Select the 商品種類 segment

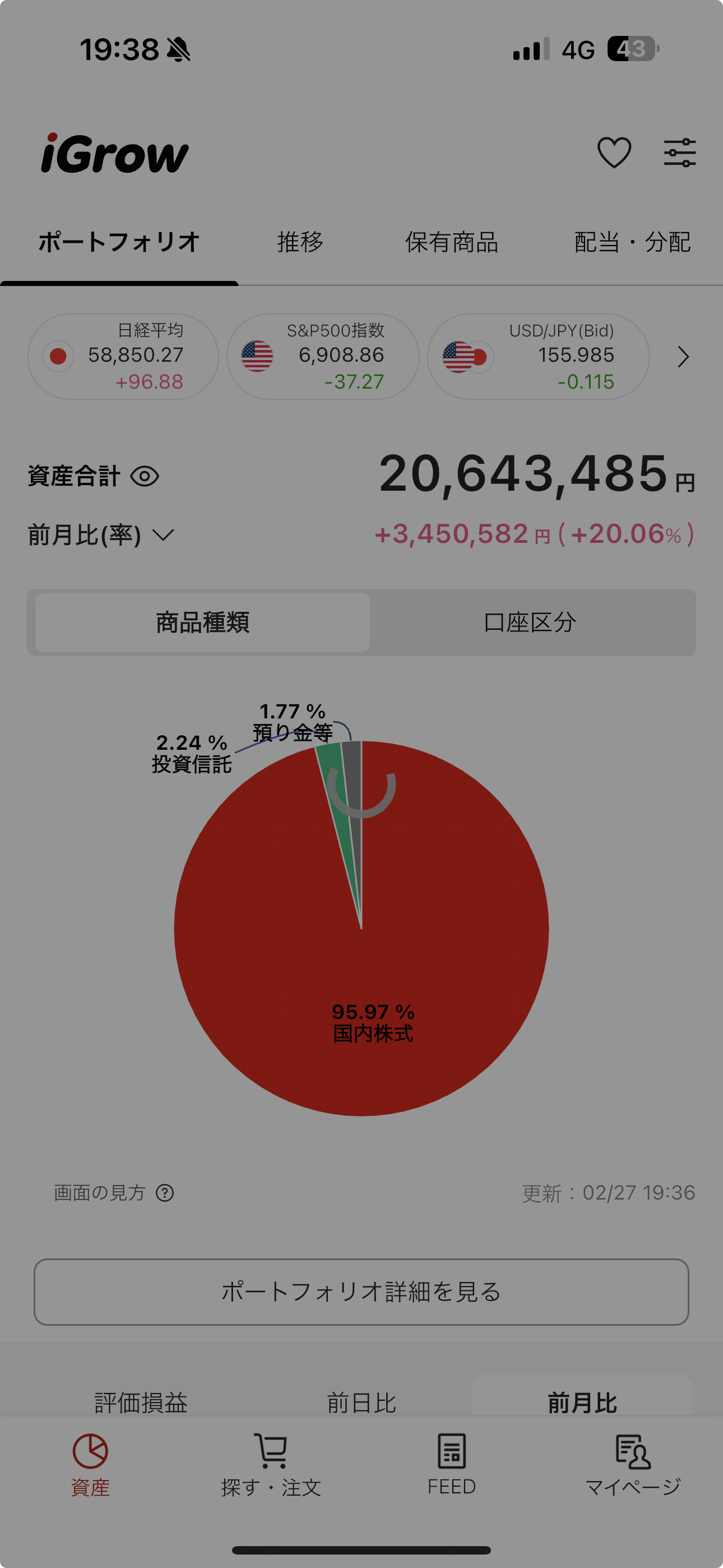point(203,622)
